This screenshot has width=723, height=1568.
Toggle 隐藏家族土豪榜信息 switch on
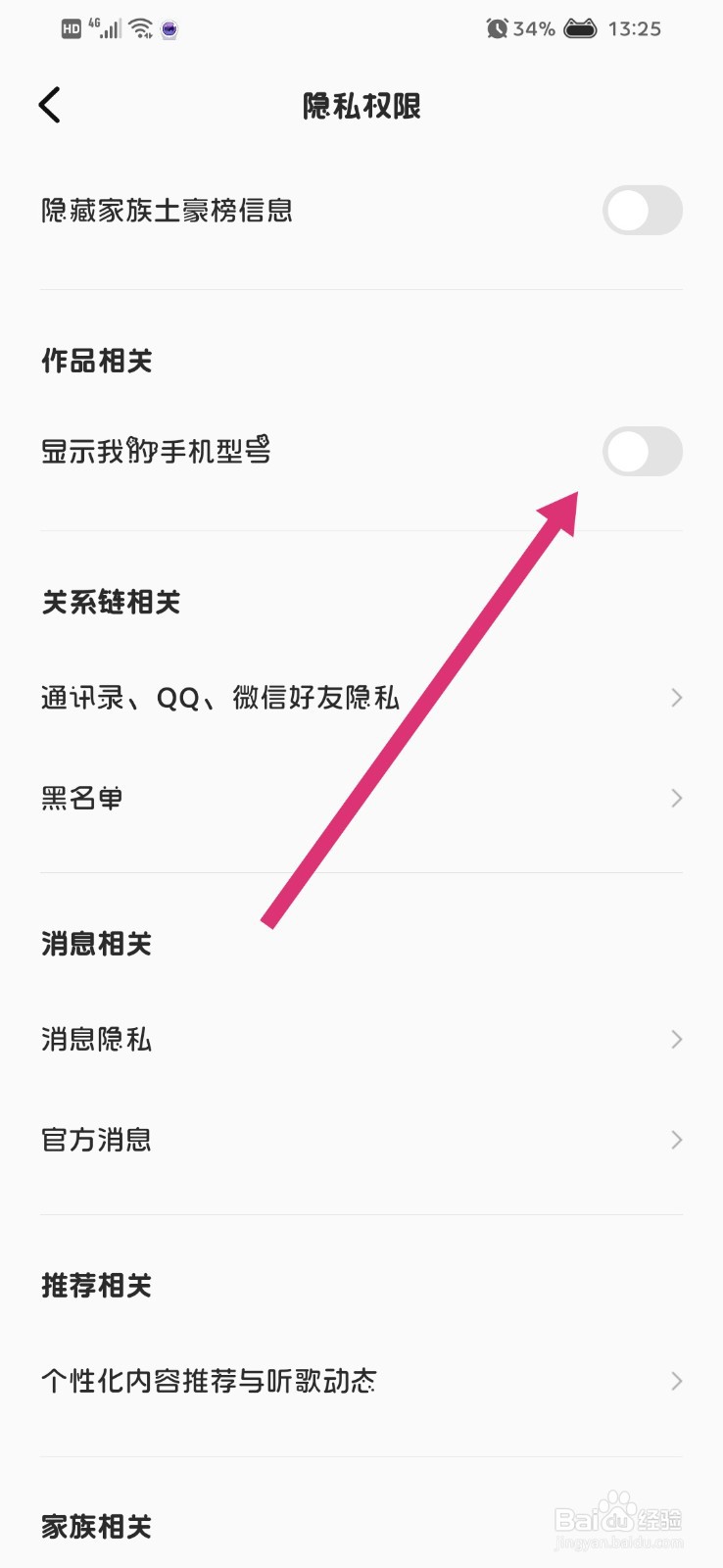pos(643,210)
